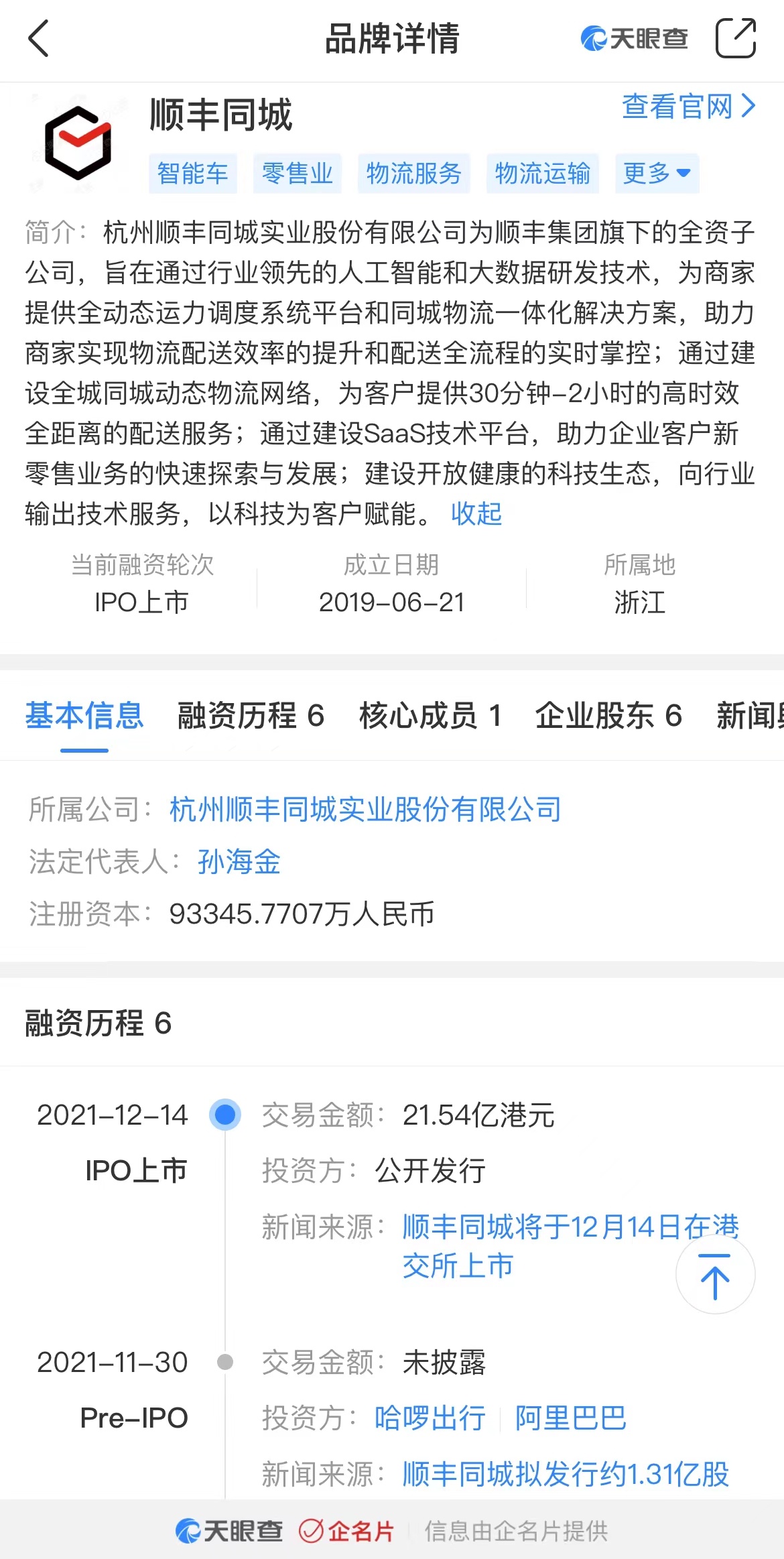This screenshot has width=784, height=1559.
Task: Switch to the 核心成员 tab
Action: [430, 716]
